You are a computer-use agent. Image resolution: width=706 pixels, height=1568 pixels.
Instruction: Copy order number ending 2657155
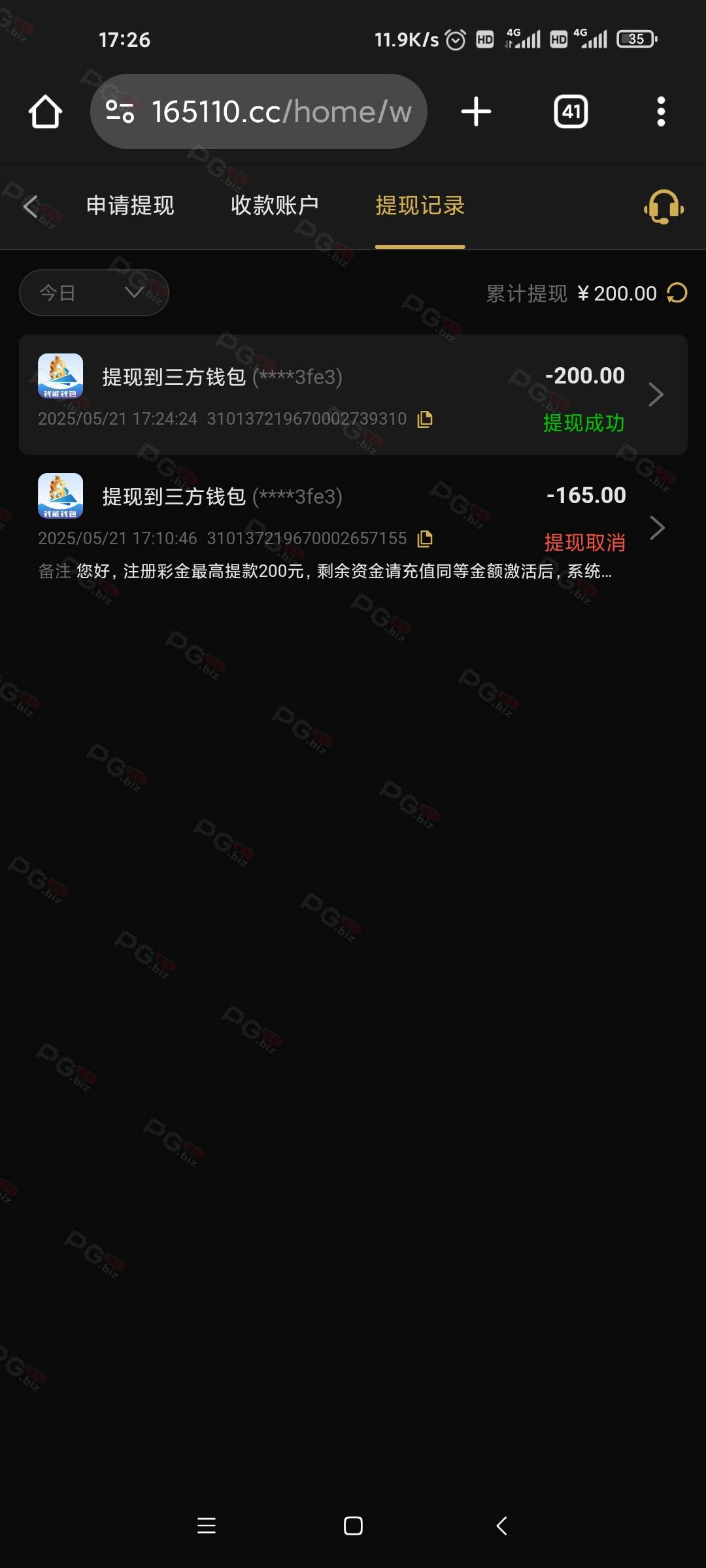tap(425, 538)
